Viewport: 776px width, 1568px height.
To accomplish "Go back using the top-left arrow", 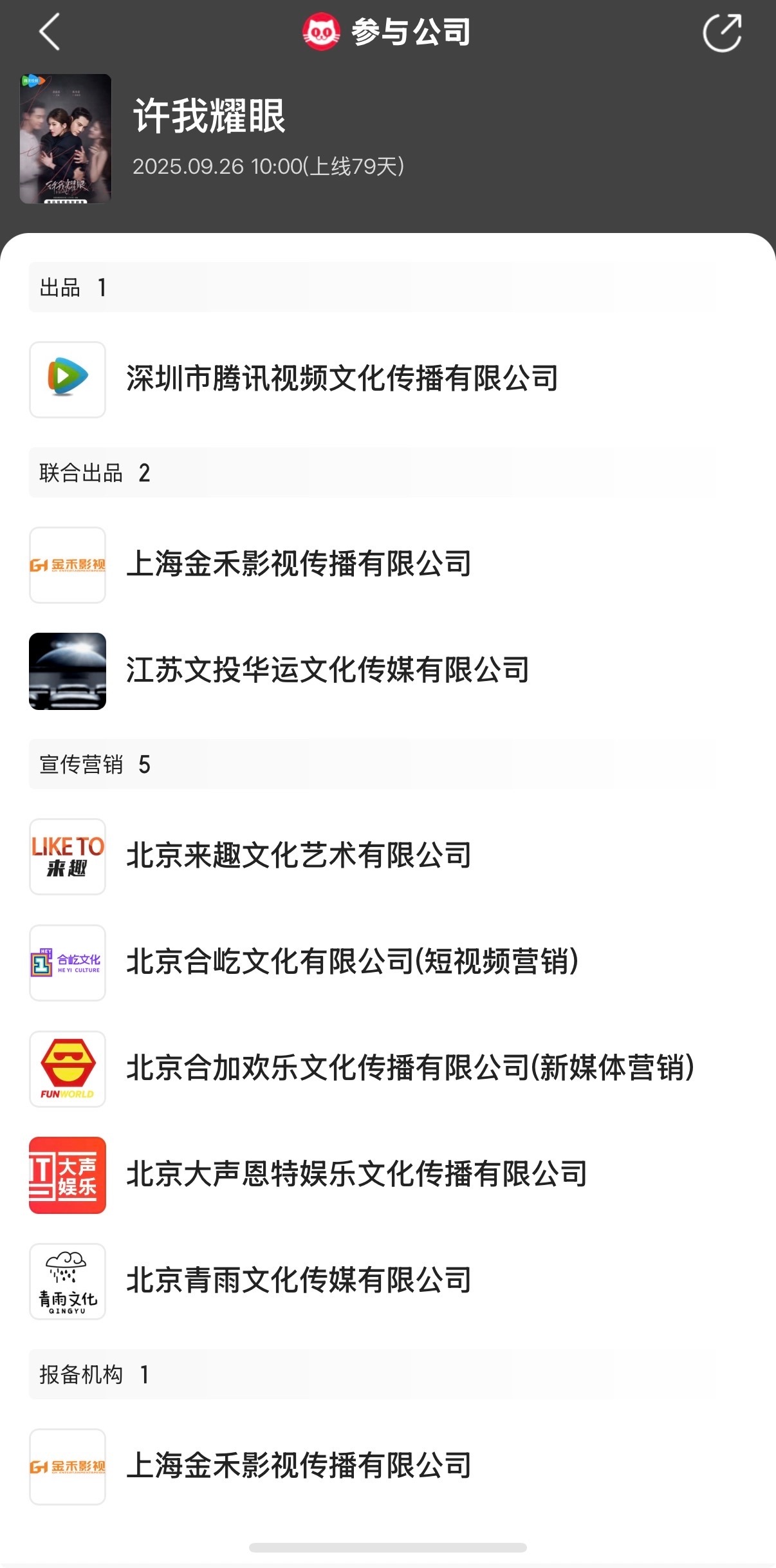I will [50, 32].
